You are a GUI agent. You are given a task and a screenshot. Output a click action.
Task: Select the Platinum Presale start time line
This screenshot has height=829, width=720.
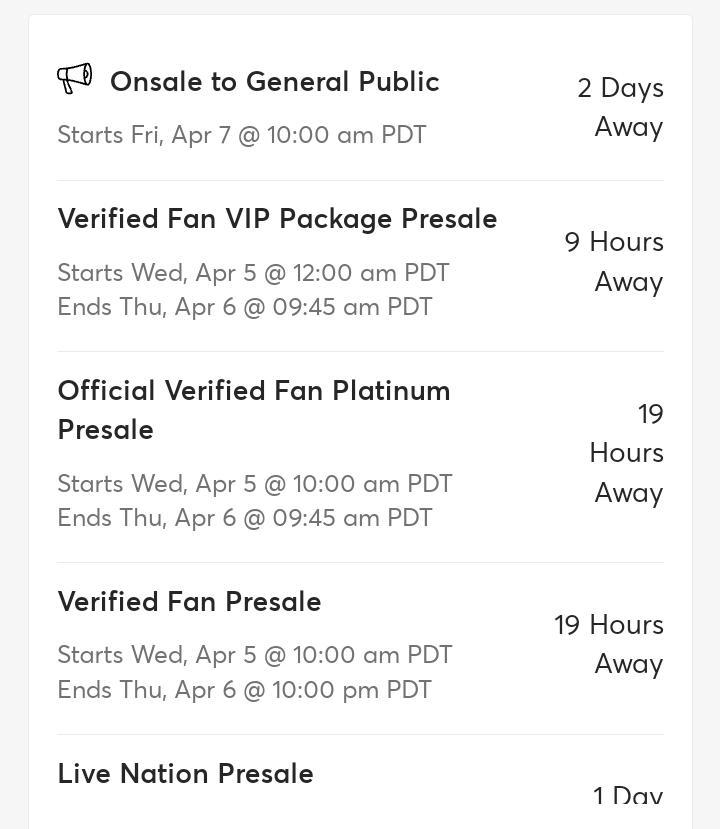255,483
